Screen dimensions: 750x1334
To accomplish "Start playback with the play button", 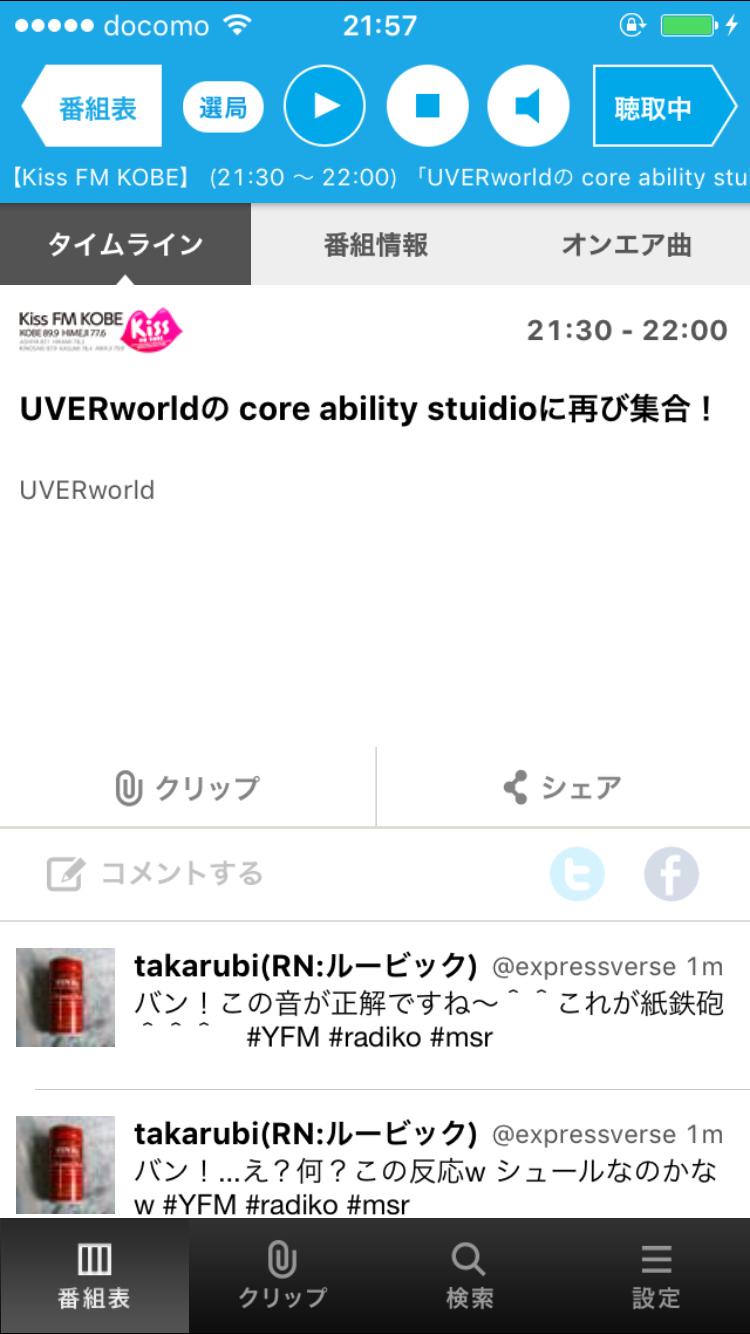I will coord(325,106).
